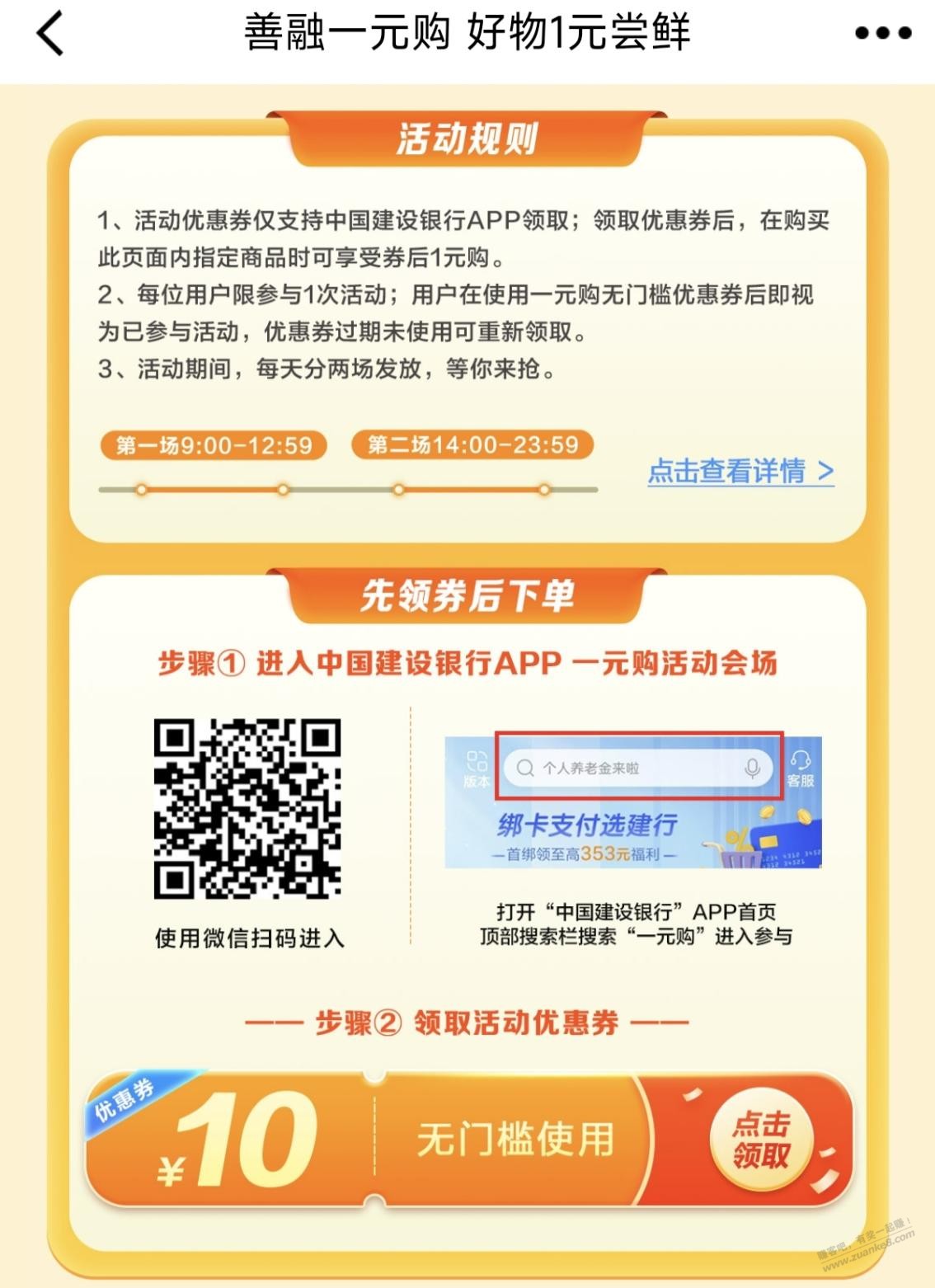Viewport: 935px width, 1288px height.
Task: Go back using the top-left arrow
Action: click(x=49, y=35)
